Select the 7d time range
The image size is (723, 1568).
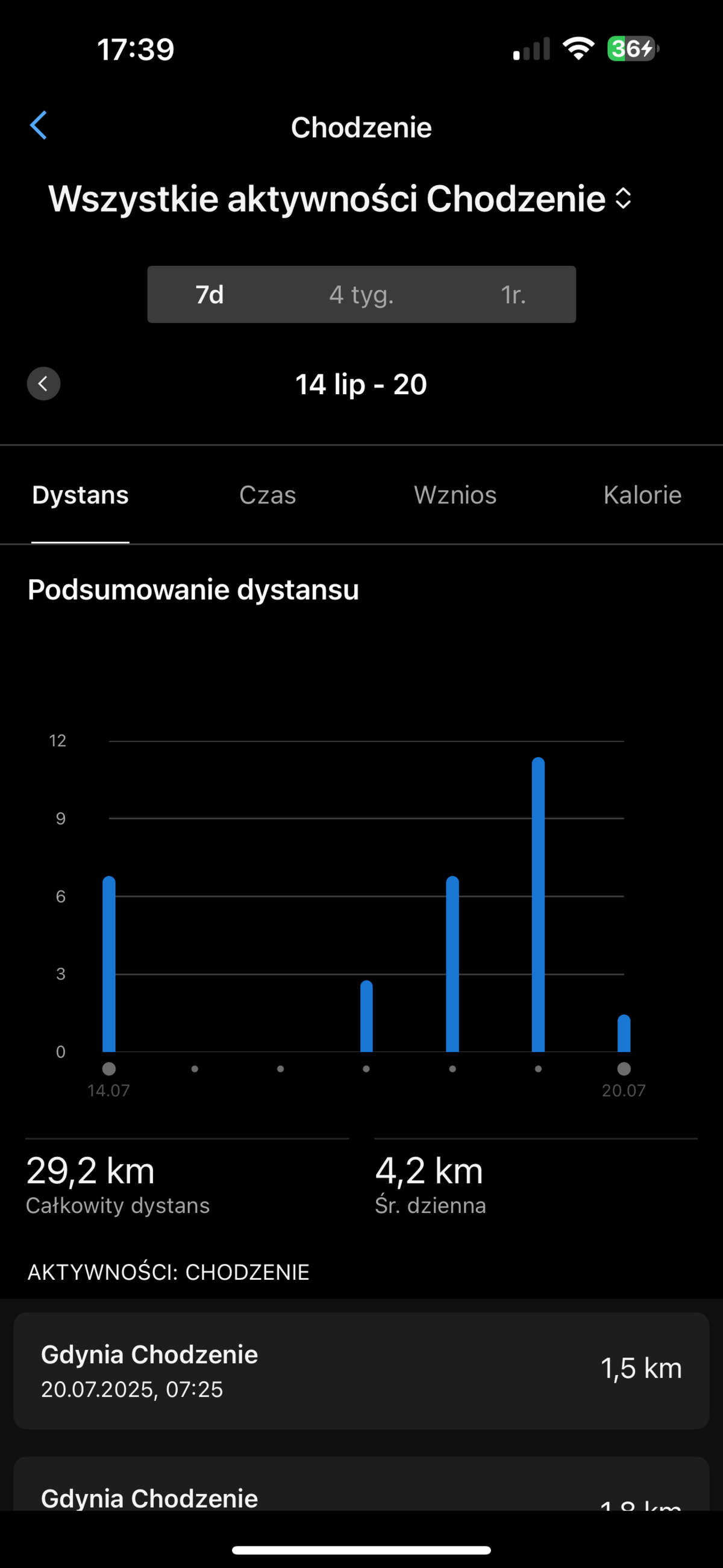tap(210, 295)
